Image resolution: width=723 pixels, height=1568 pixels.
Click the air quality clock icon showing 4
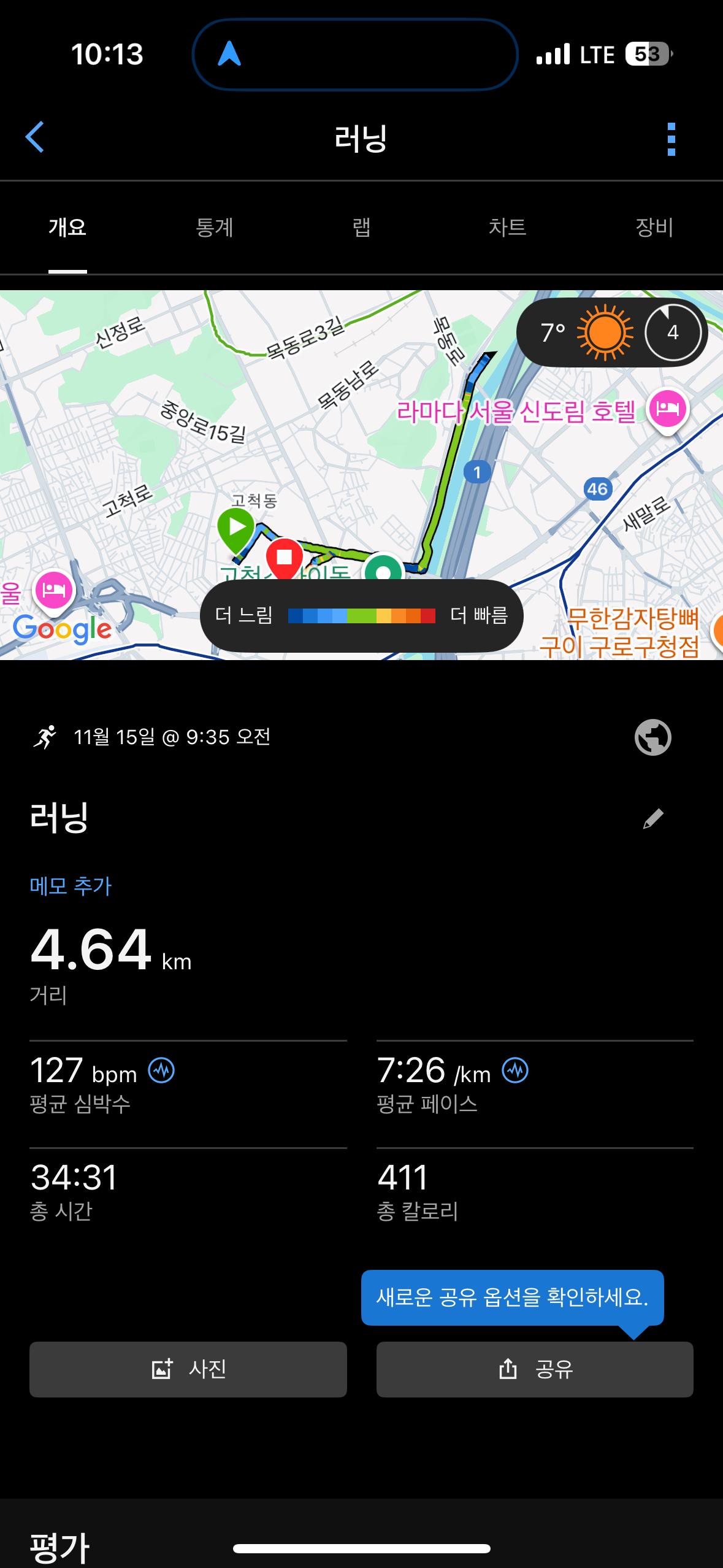672,332
